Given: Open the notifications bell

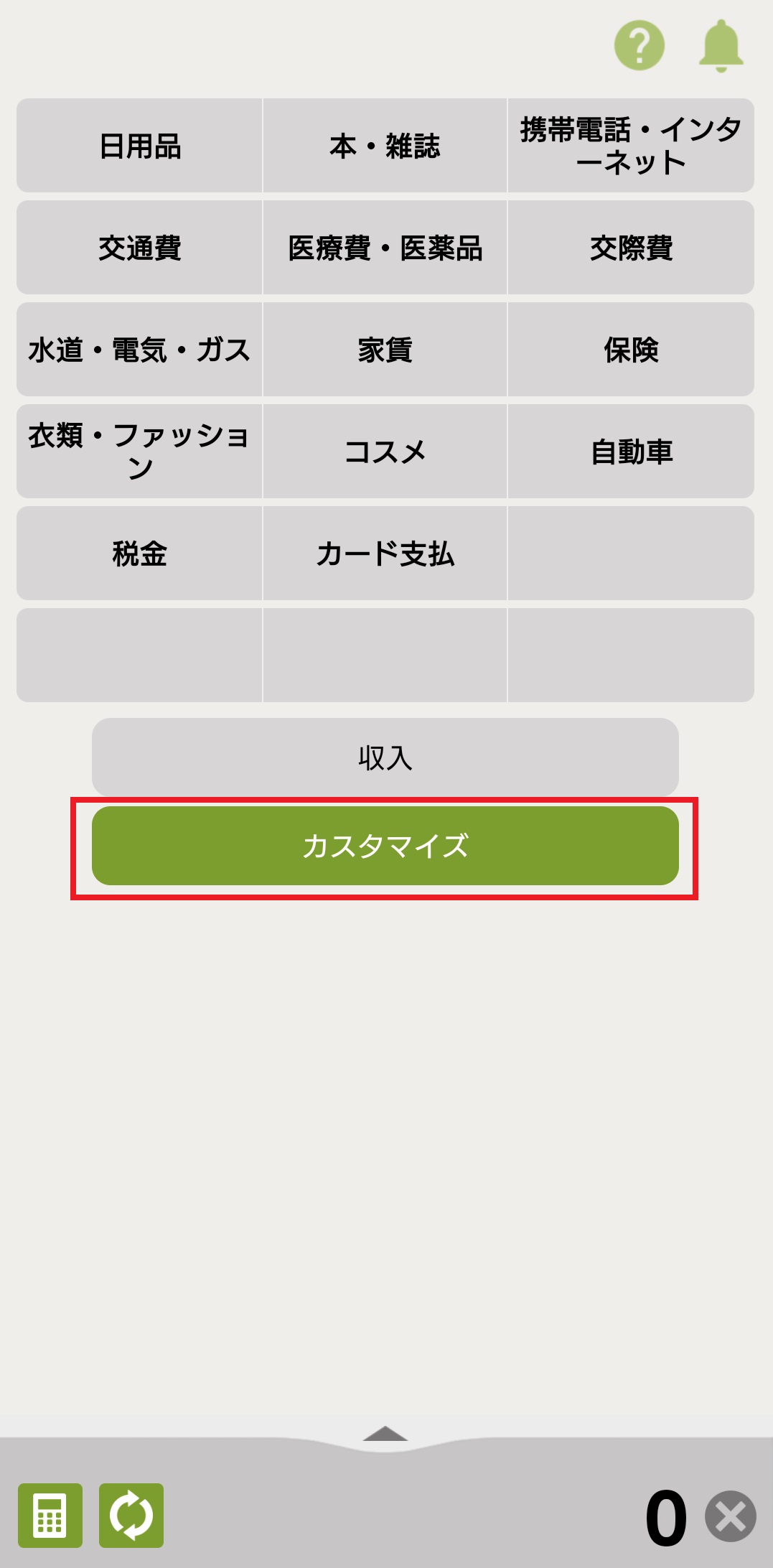Looking at the screenshot, I should coord(721,45).
